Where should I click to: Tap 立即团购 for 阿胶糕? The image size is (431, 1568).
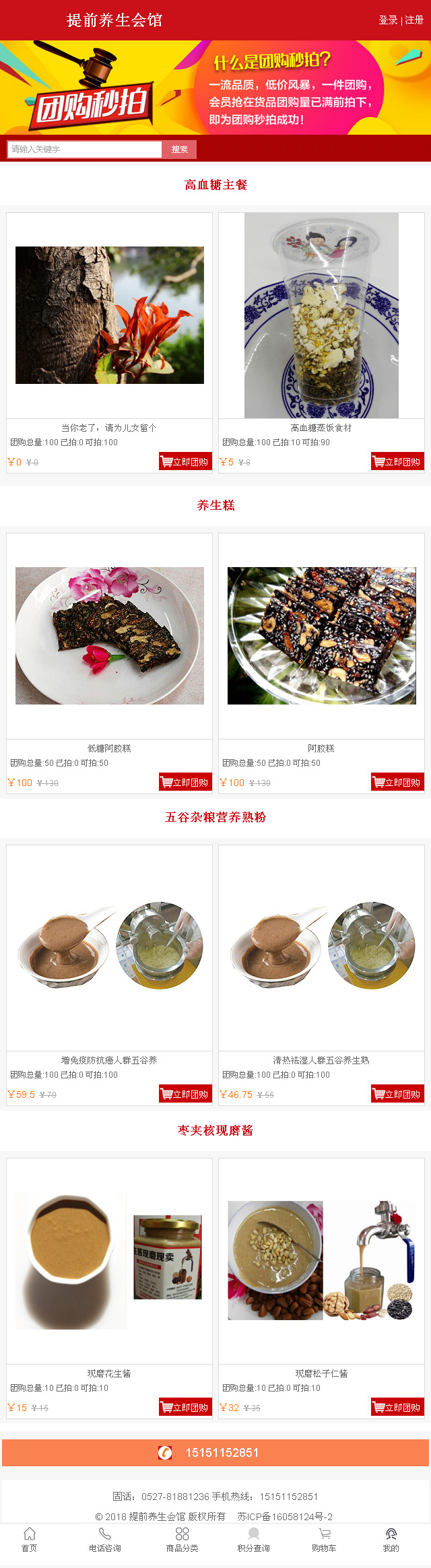coord(397,782)
